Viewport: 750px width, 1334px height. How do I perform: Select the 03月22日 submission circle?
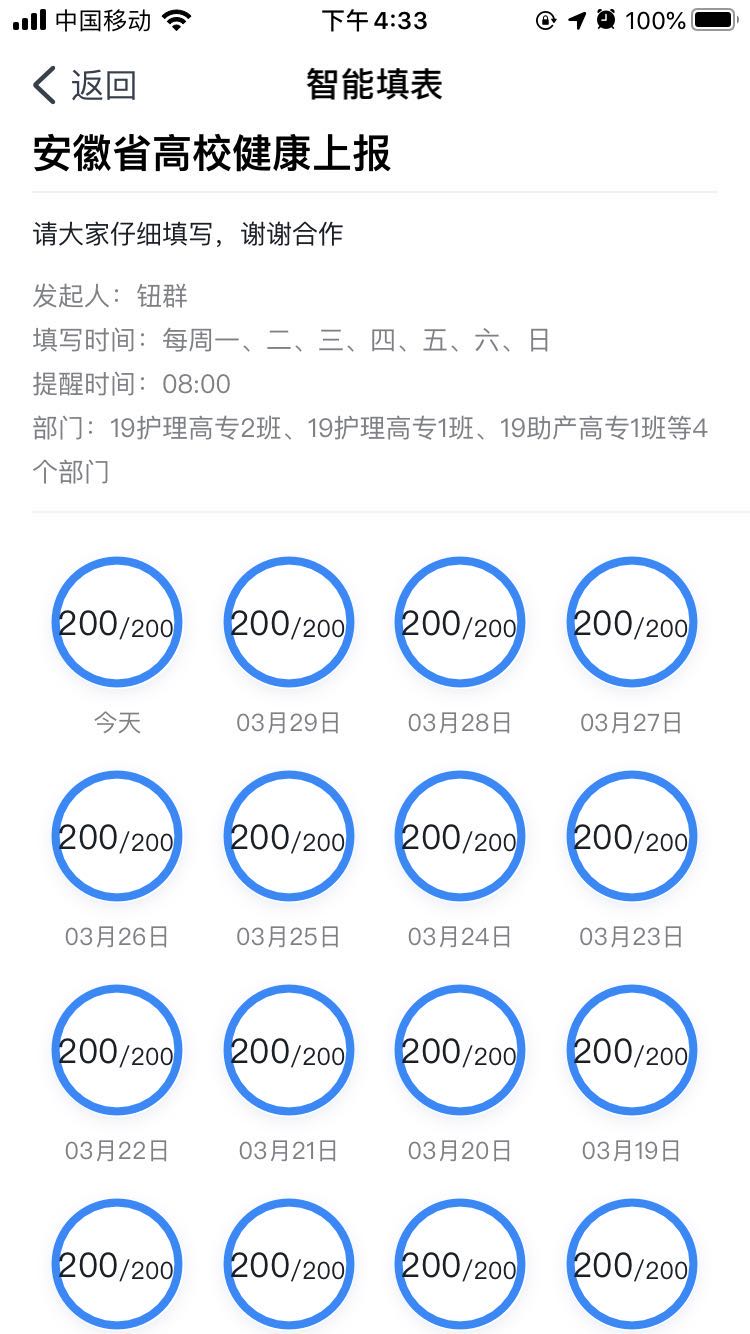click(117, 1050)
